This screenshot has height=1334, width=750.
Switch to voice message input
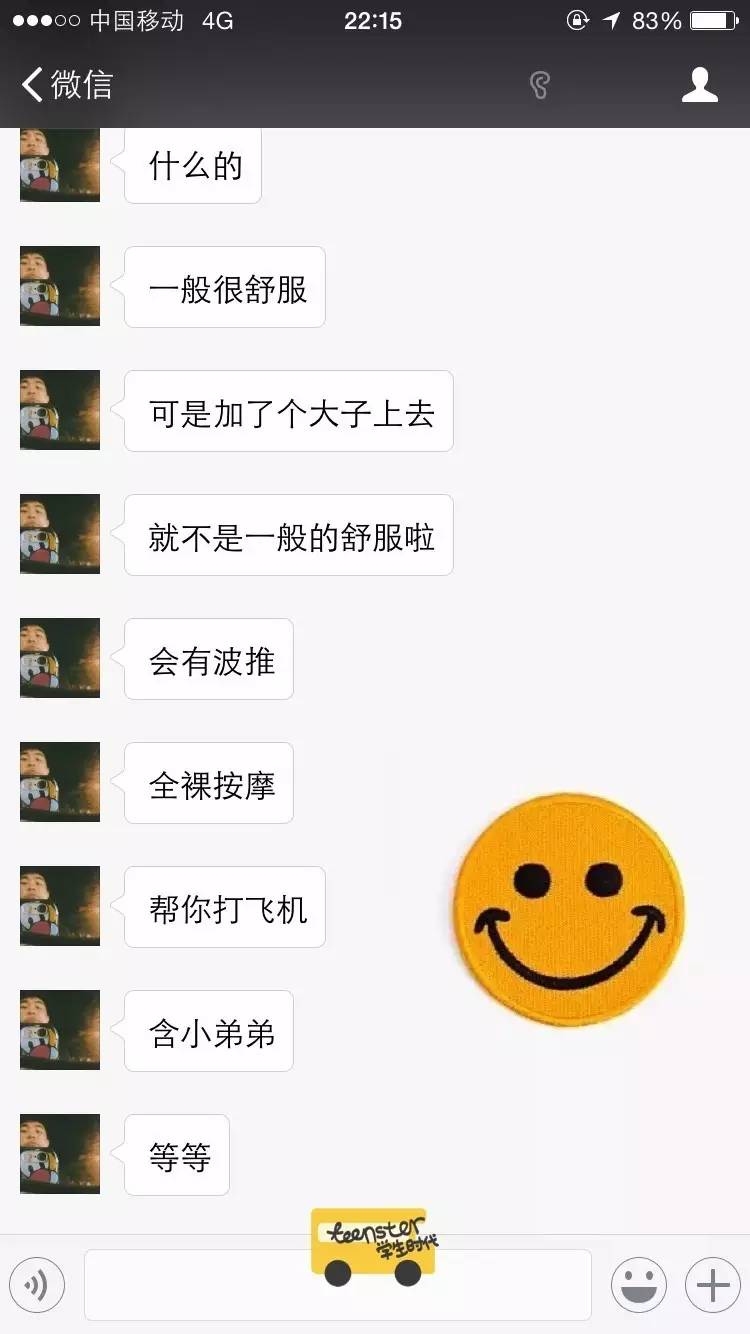tap(37, 1284)
